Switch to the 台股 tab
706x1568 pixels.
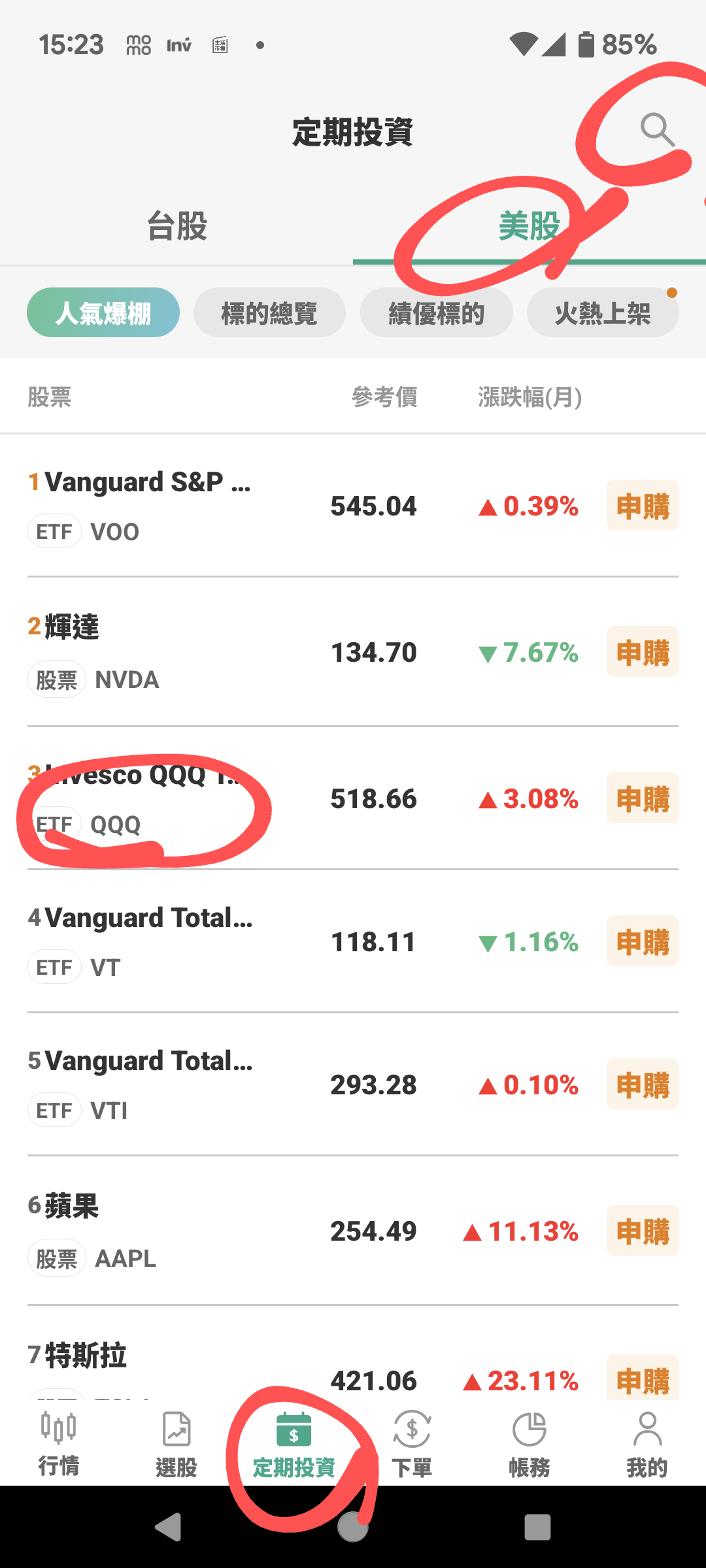pos(176,227)
